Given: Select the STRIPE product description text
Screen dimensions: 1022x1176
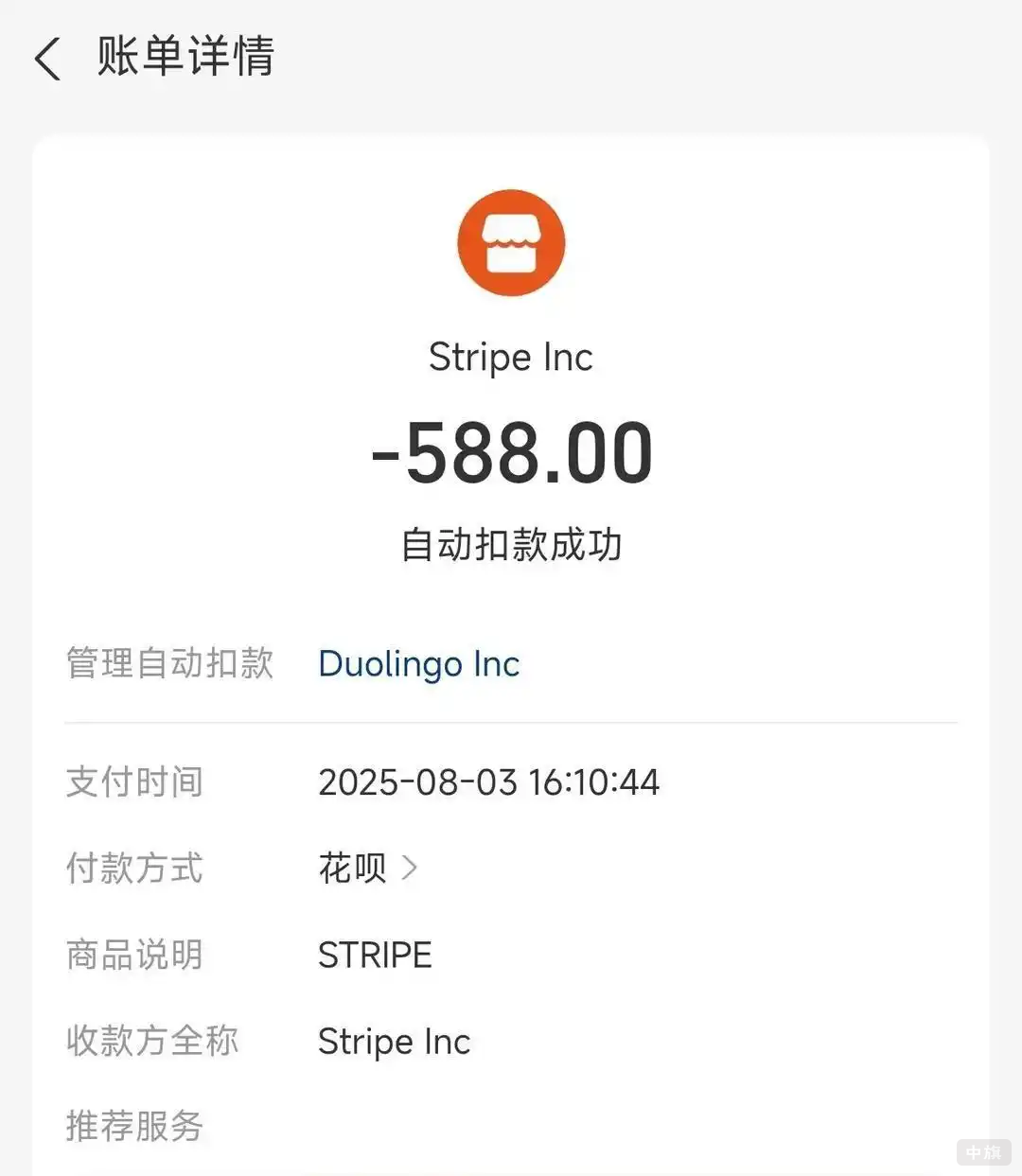Looking at the screenshot, I should tap(375, 955).
